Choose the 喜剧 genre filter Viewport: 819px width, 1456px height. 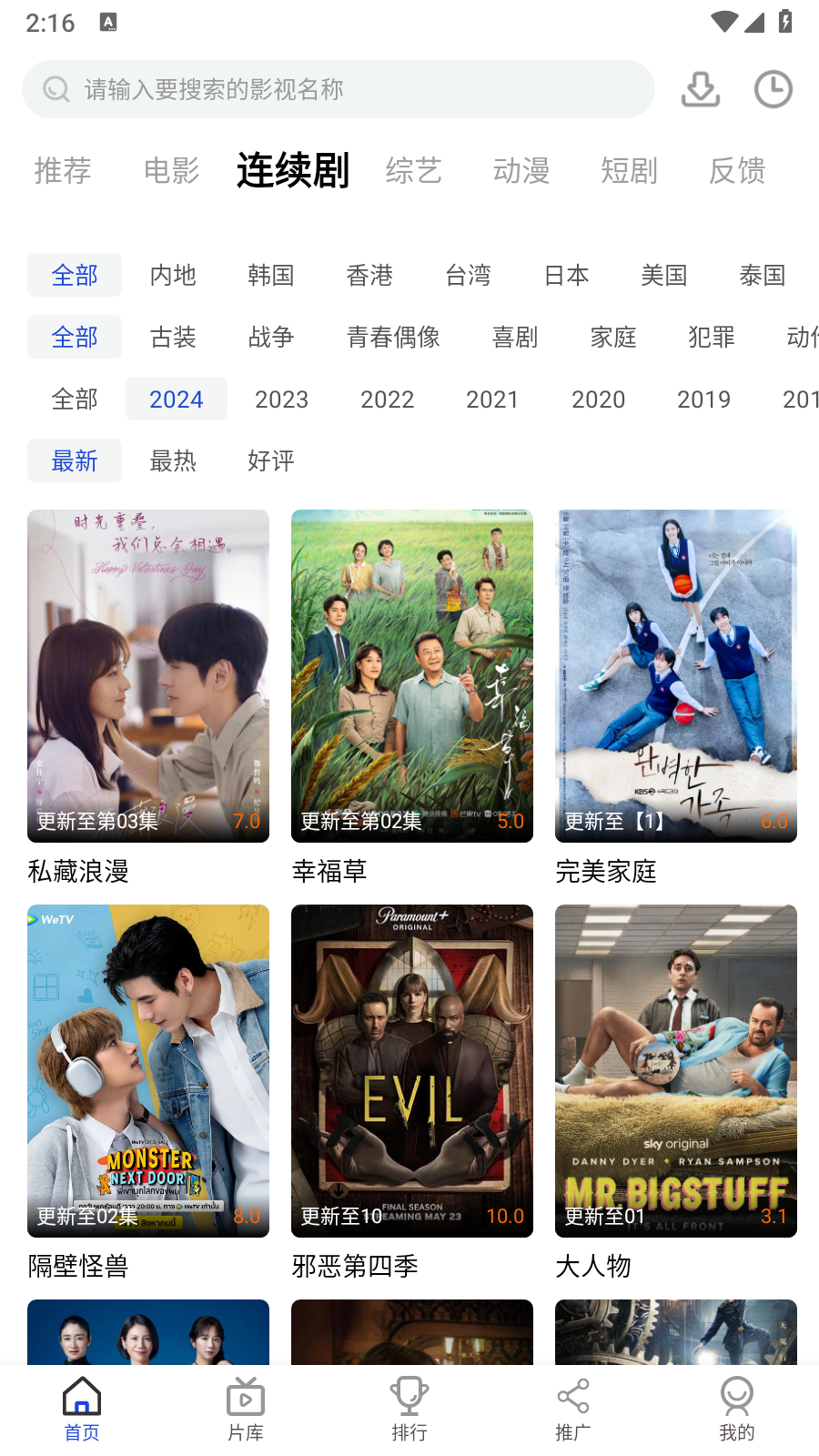(x=515, y=337)
